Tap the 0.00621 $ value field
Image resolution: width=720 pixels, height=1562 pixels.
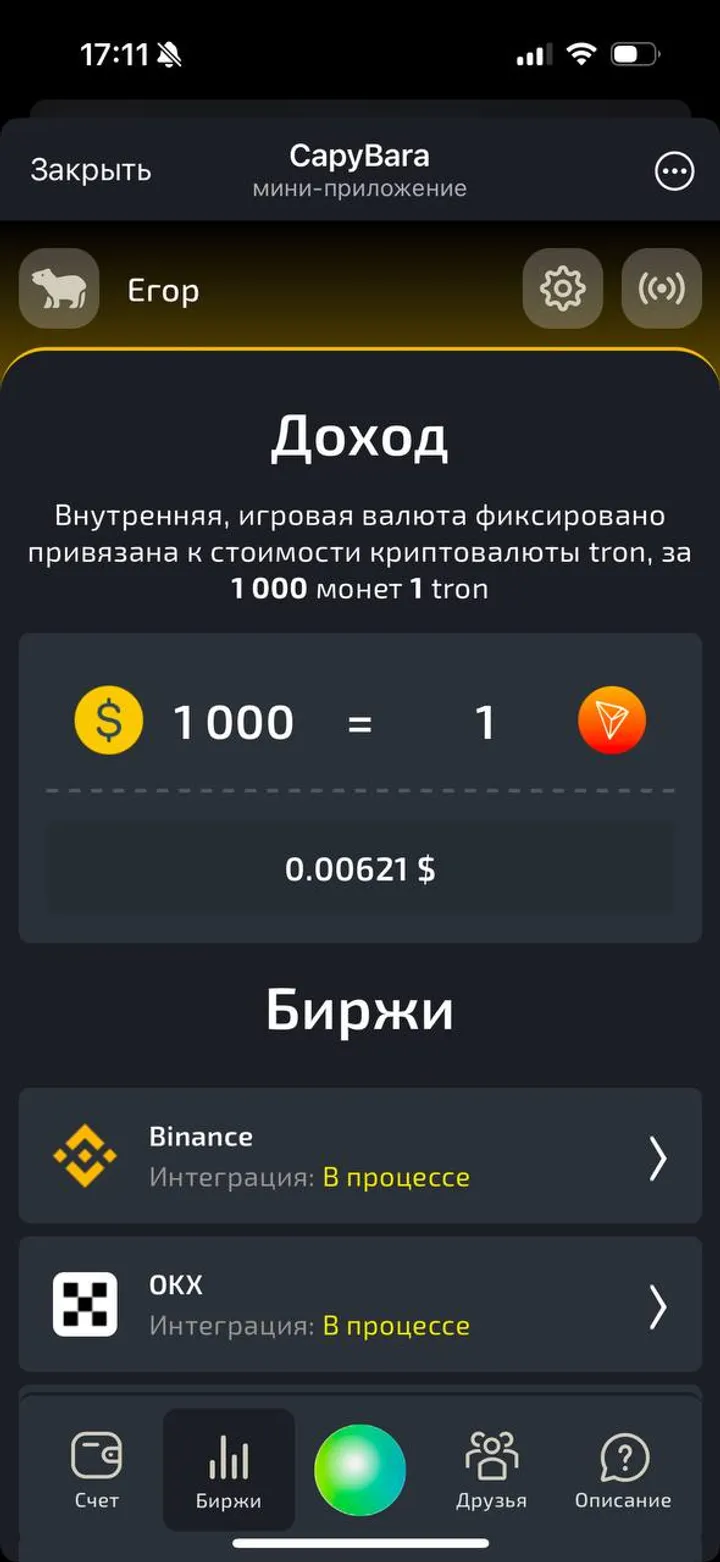(360, 869)
